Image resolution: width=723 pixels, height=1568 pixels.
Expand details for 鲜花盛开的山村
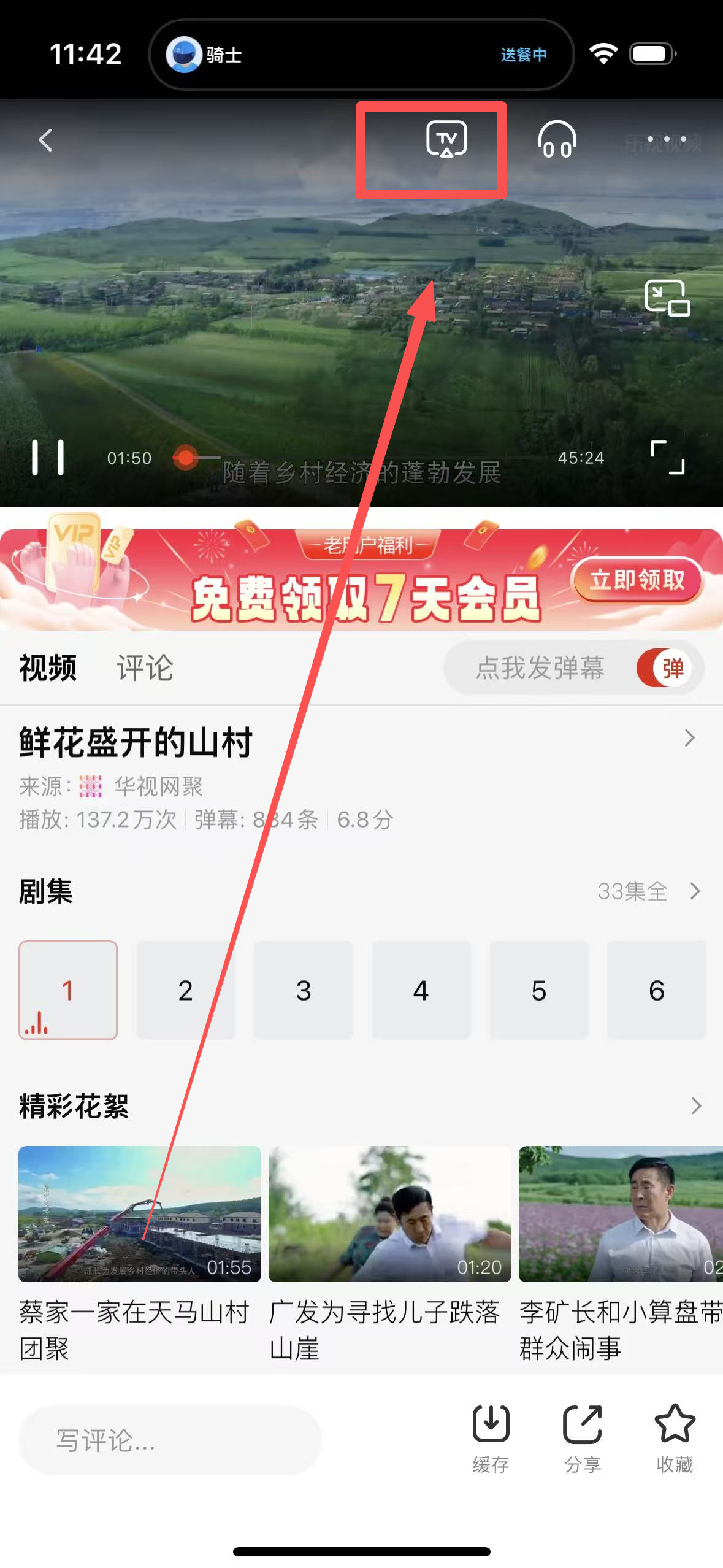pos(689,738)
